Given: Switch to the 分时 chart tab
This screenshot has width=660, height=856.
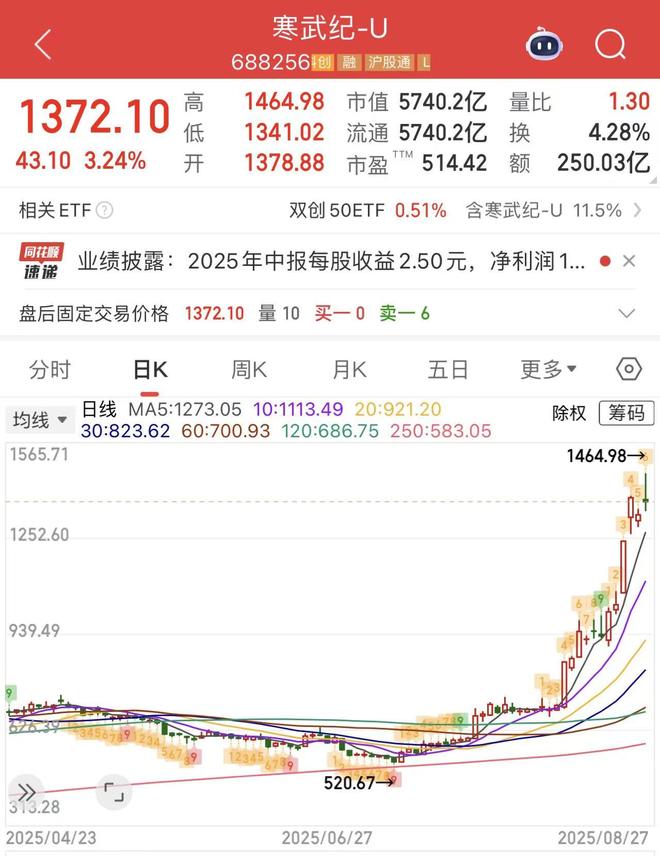Looking at the screenshot, I should tap(50, 369).
